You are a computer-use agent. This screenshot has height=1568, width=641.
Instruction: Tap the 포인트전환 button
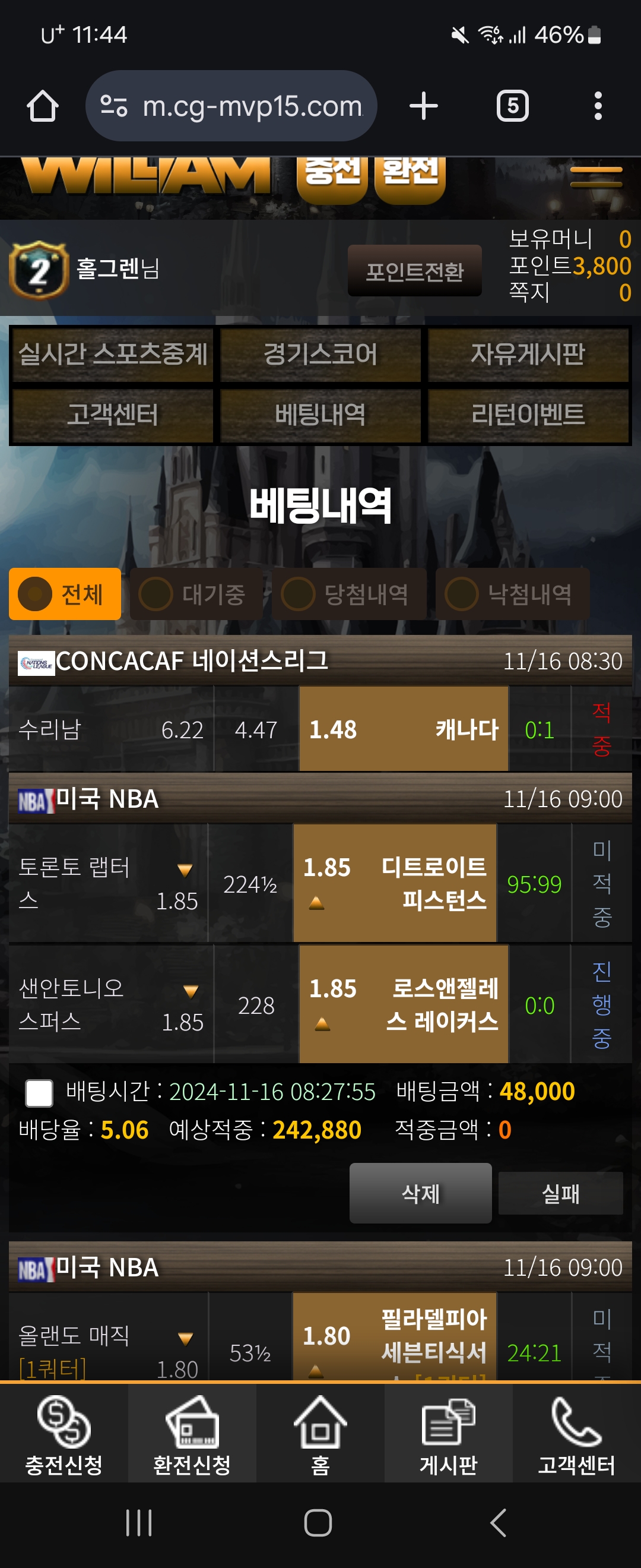[414, 271]
